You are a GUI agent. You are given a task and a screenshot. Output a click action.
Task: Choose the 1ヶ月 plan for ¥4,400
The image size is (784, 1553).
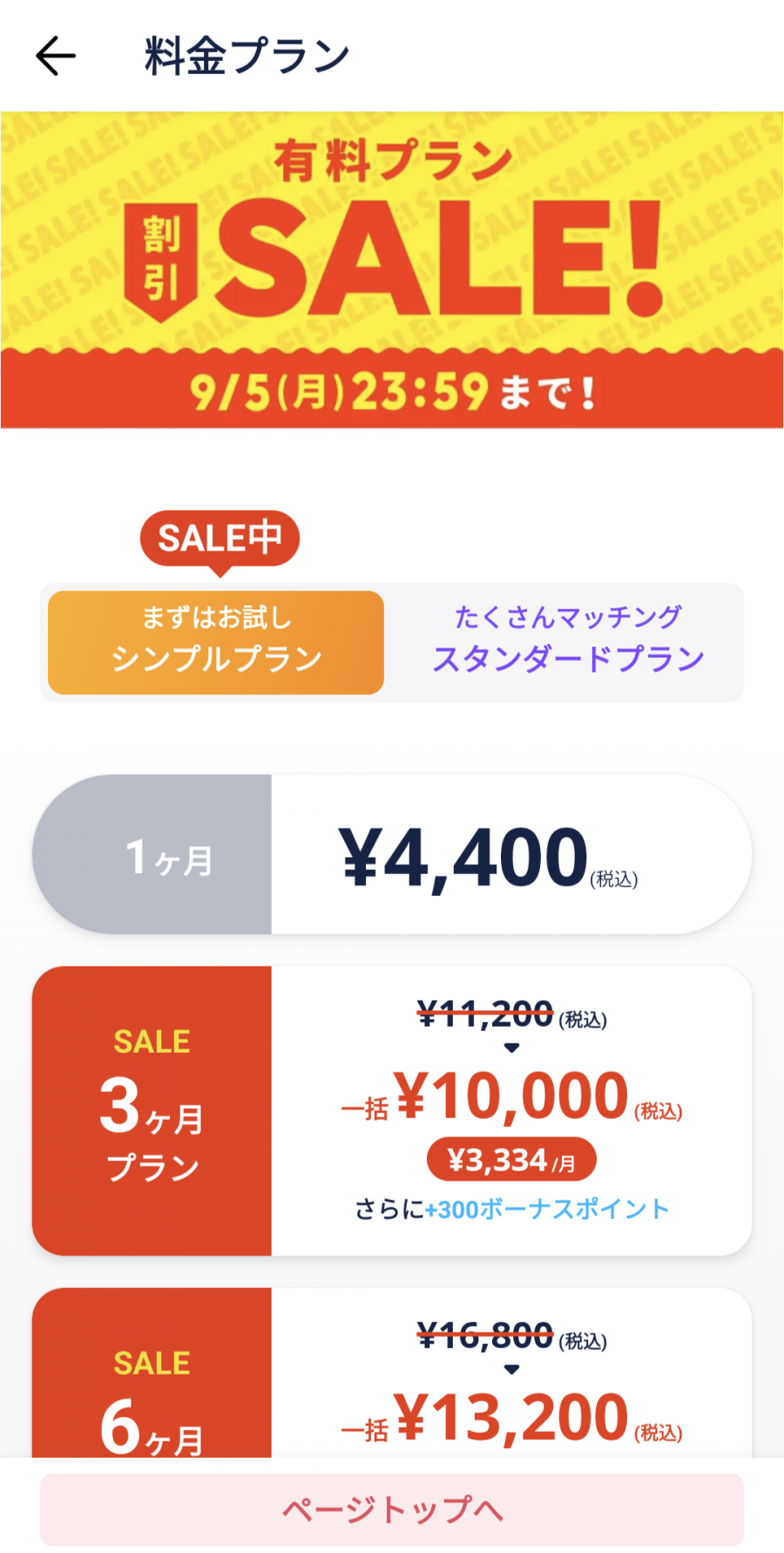[392, 854]
